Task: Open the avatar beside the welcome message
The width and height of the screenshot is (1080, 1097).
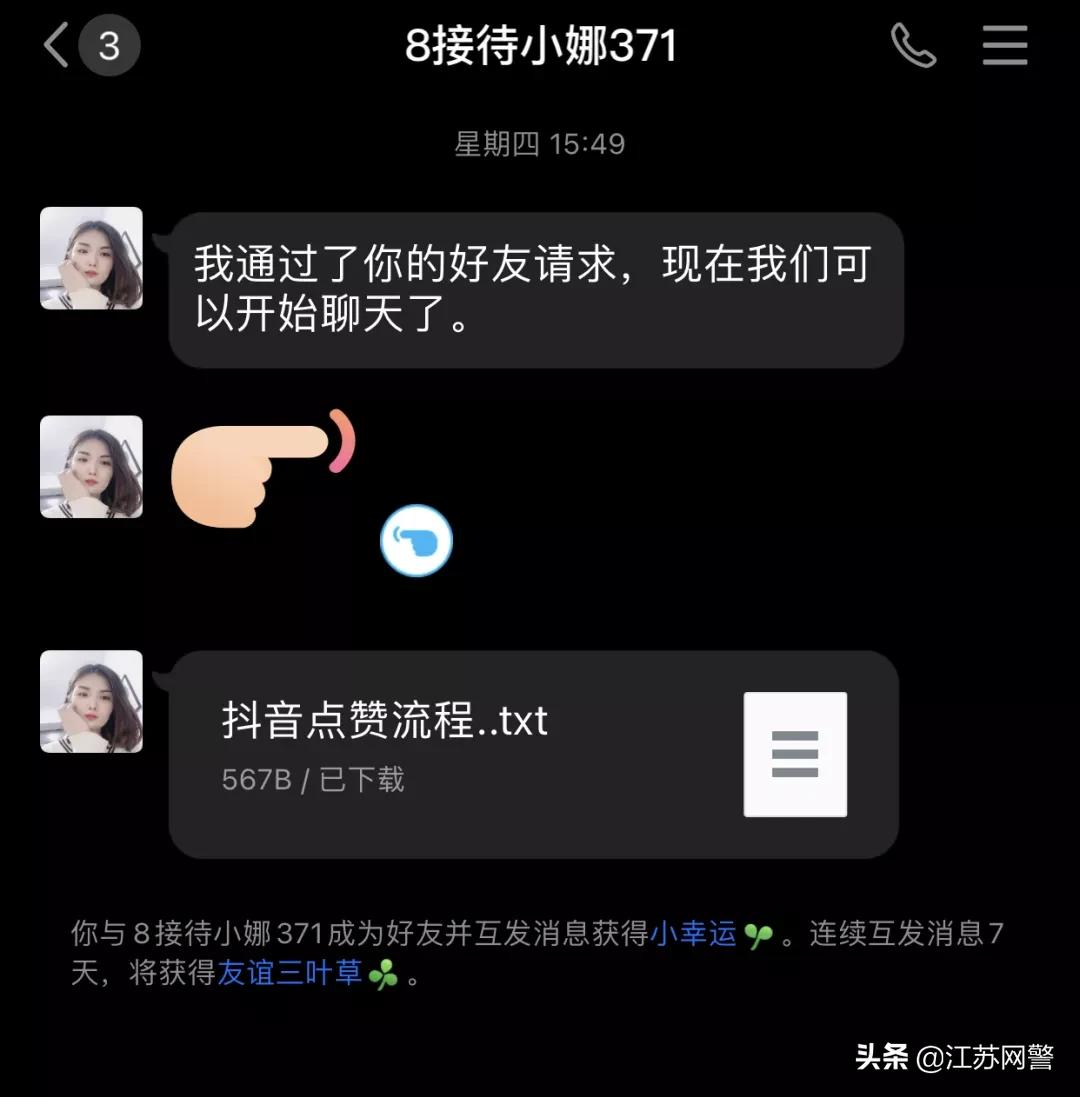Action: pyautogui.click(x=91, y=258)
